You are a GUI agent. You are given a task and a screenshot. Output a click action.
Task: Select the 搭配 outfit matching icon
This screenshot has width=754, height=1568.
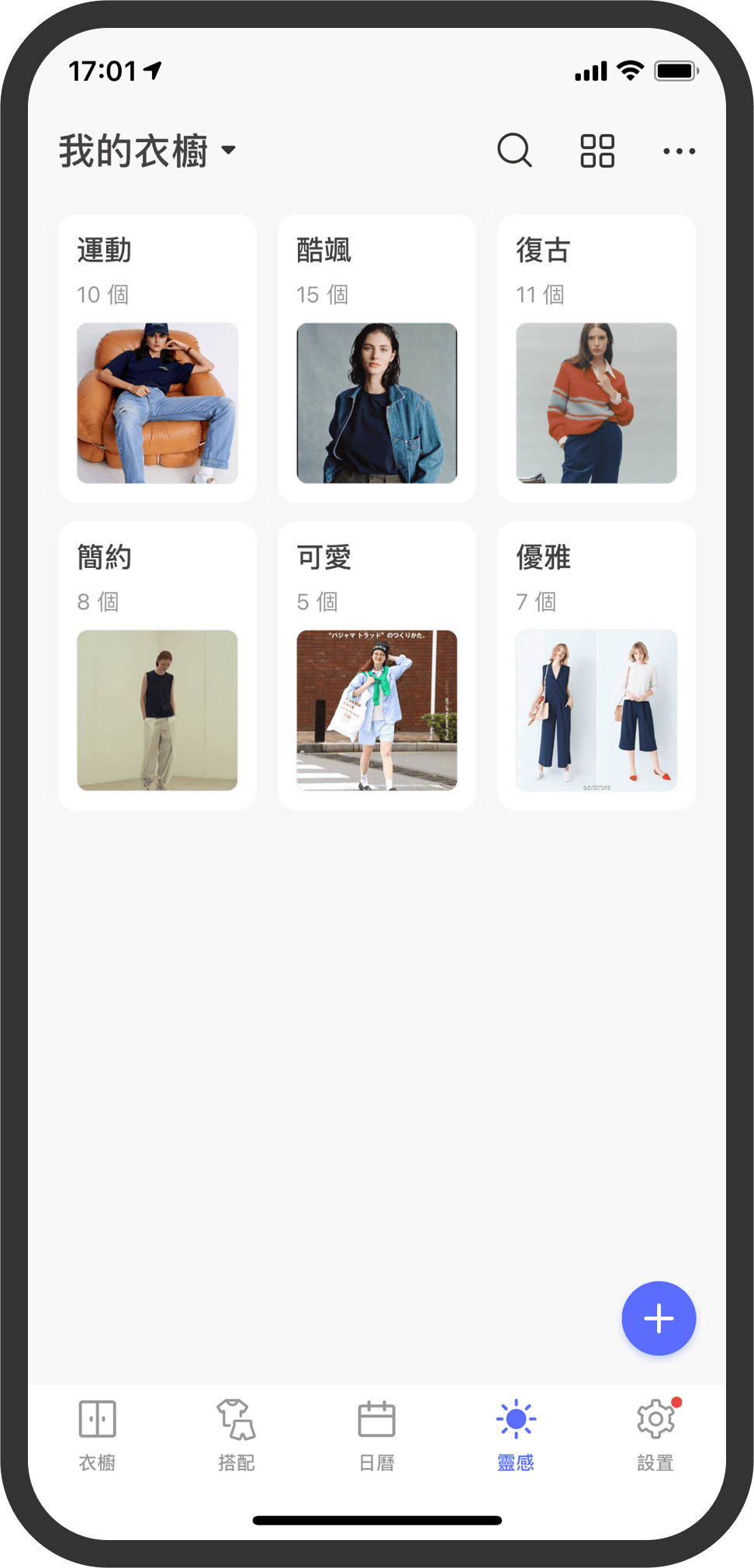[237, 1418]
